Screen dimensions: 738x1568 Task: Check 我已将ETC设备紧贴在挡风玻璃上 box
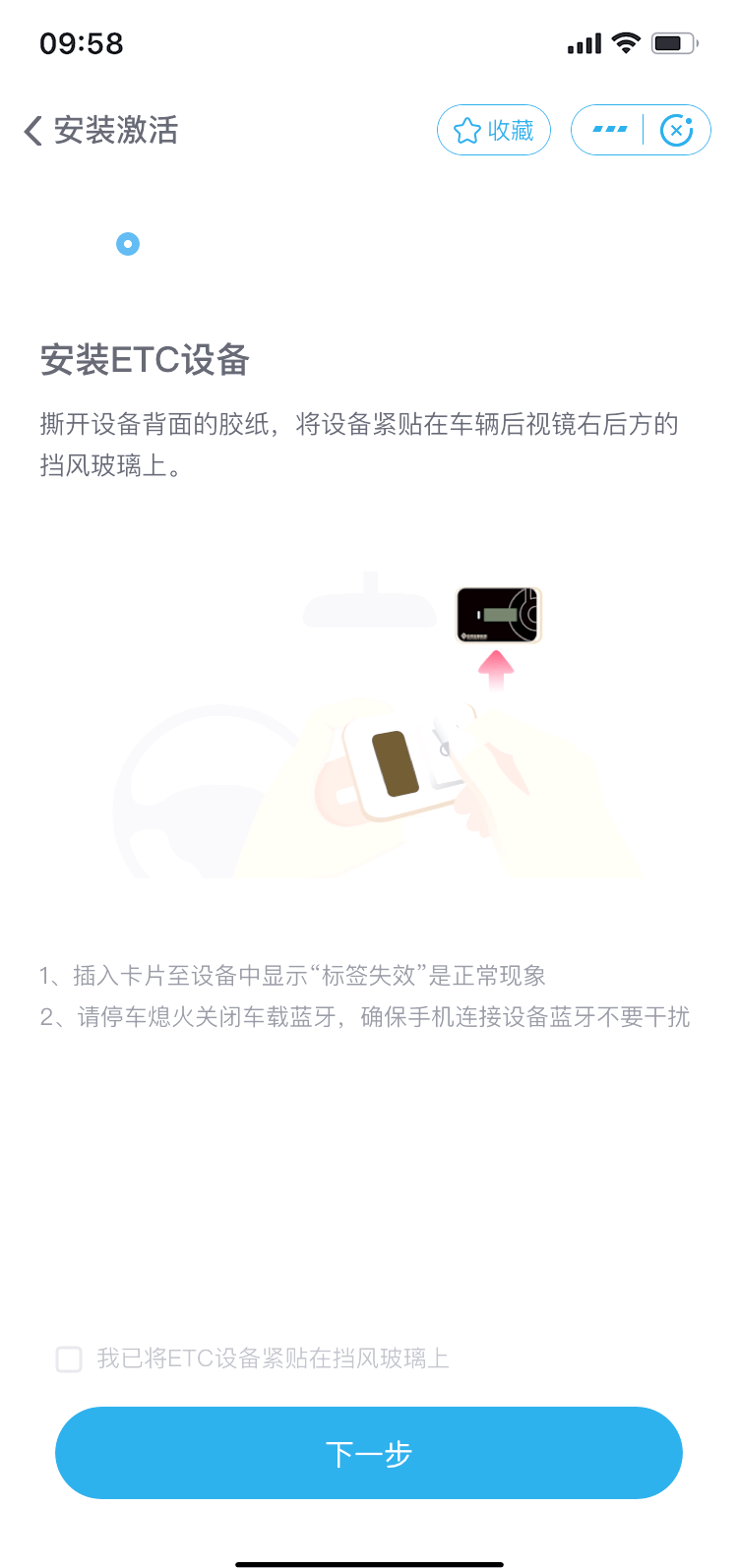[x=69, y=1359]
